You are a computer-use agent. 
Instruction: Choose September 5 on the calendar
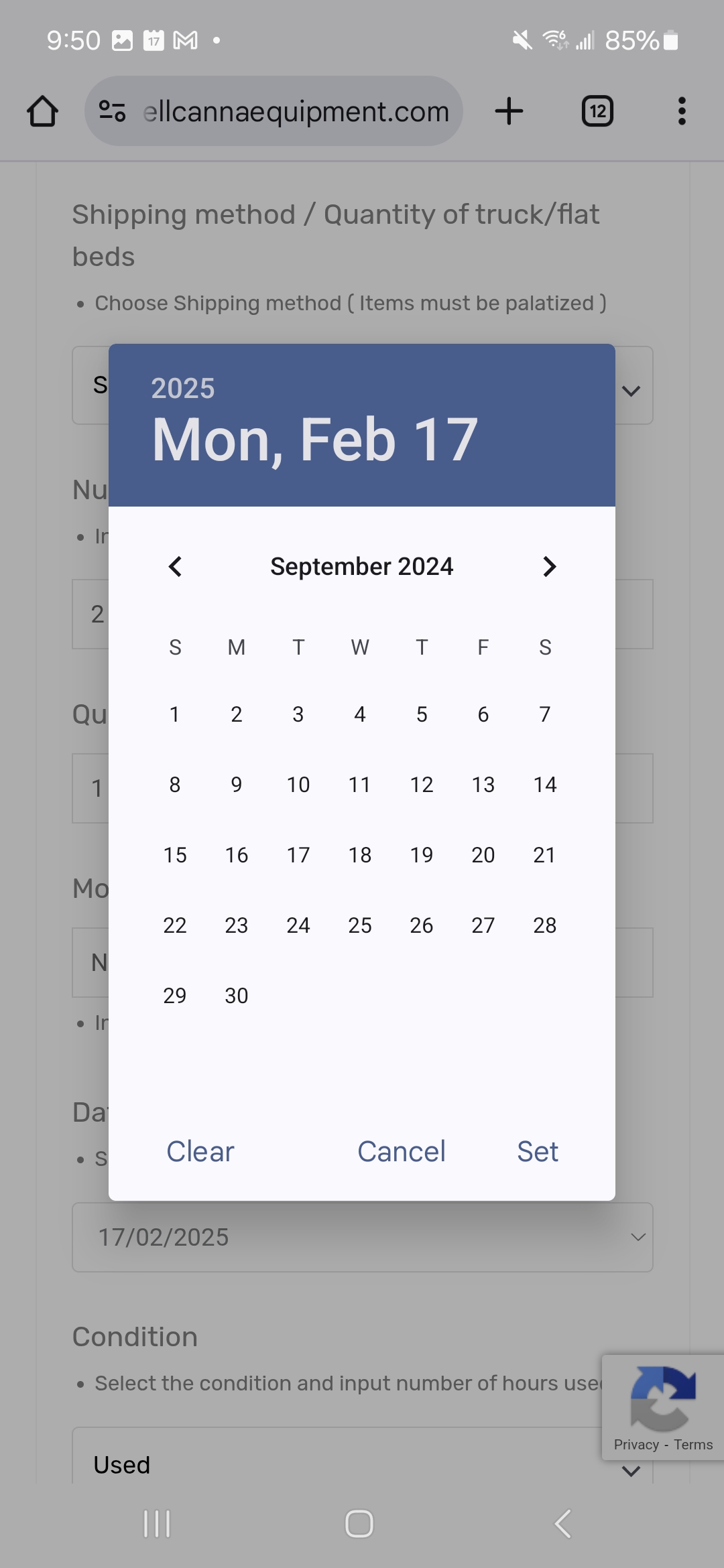tap(422, 714)
